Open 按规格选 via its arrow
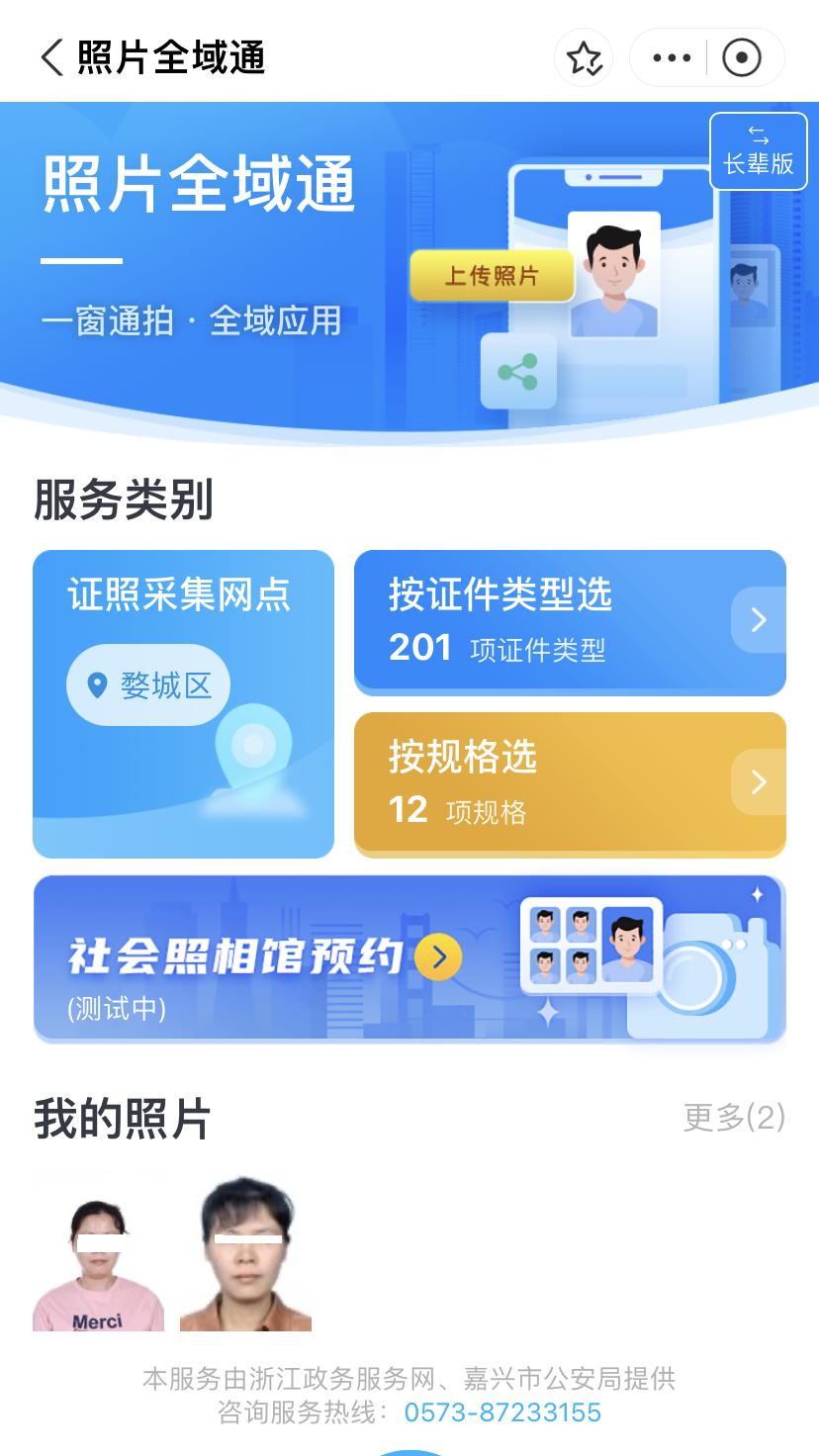Image resolution: width=819 pixels, height=1456 pixels. coord(758,782)
